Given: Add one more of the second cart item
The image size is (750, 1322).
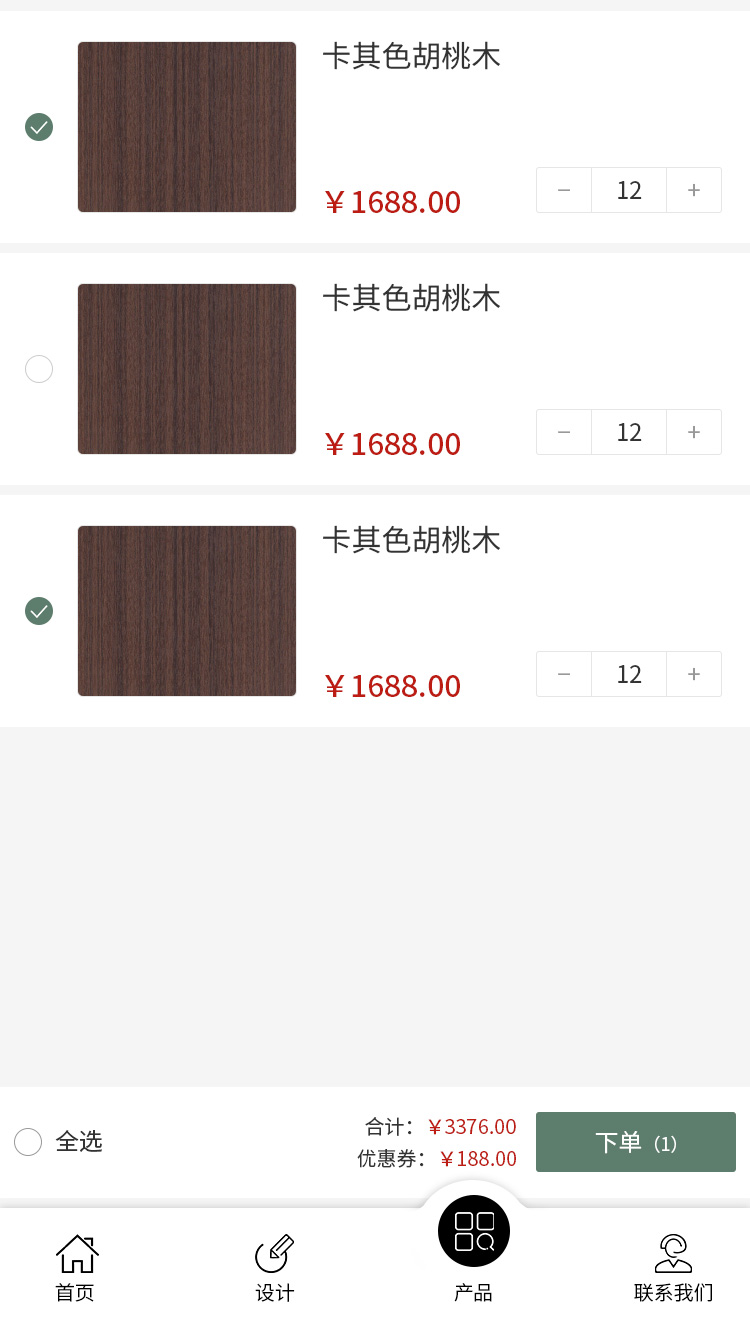Looking at the screenshot, I should (694, 432).
